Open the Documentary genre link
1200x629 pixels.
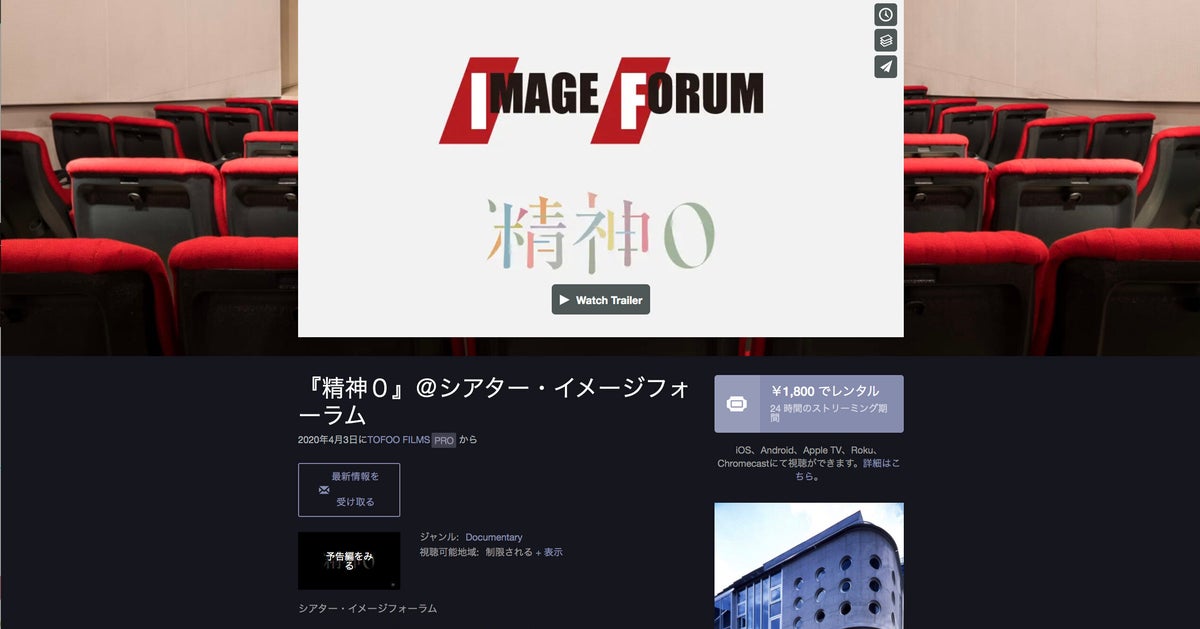pos(494,537)
